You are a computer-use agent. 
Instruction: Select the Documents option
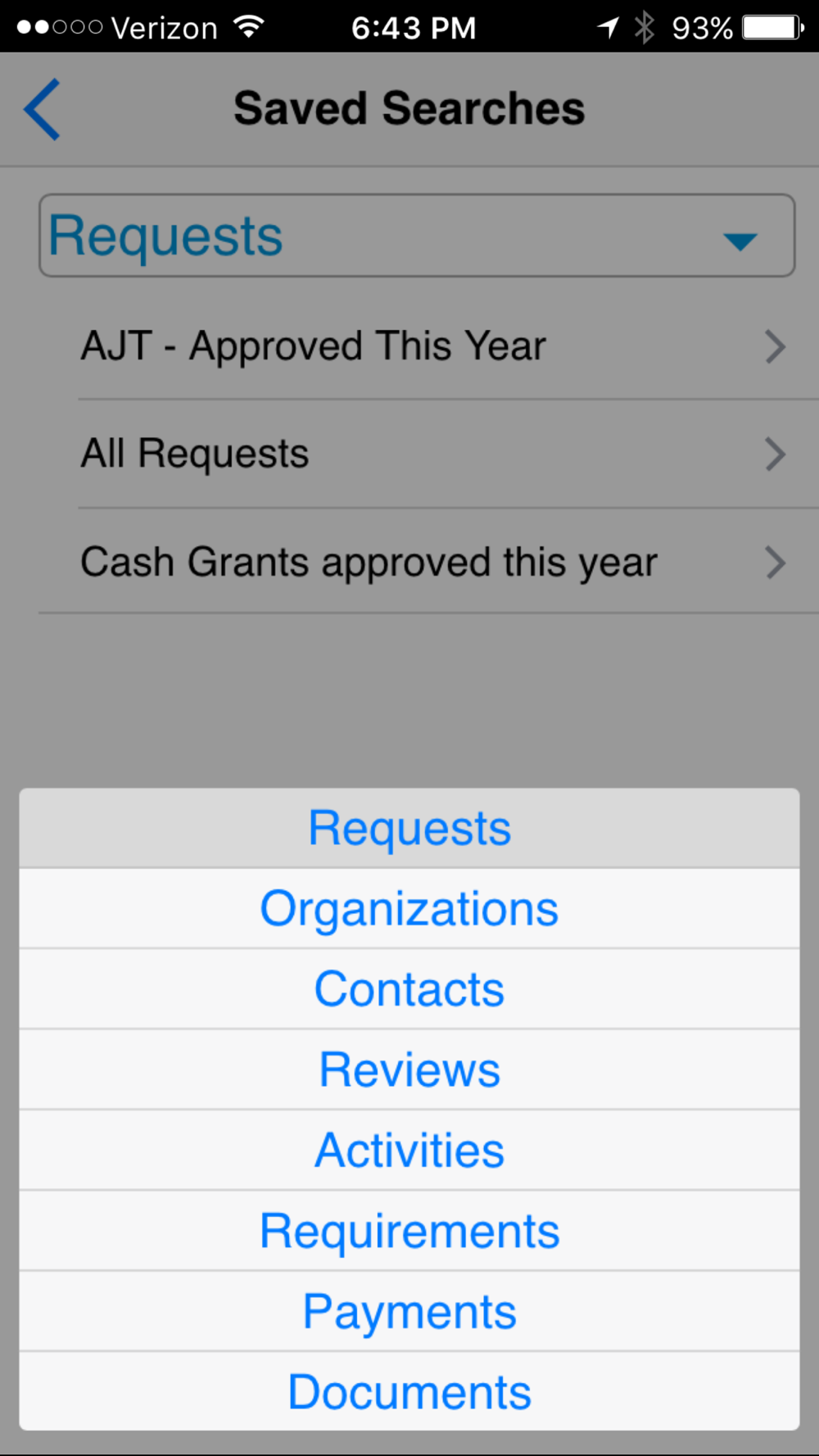(409, 1391)
